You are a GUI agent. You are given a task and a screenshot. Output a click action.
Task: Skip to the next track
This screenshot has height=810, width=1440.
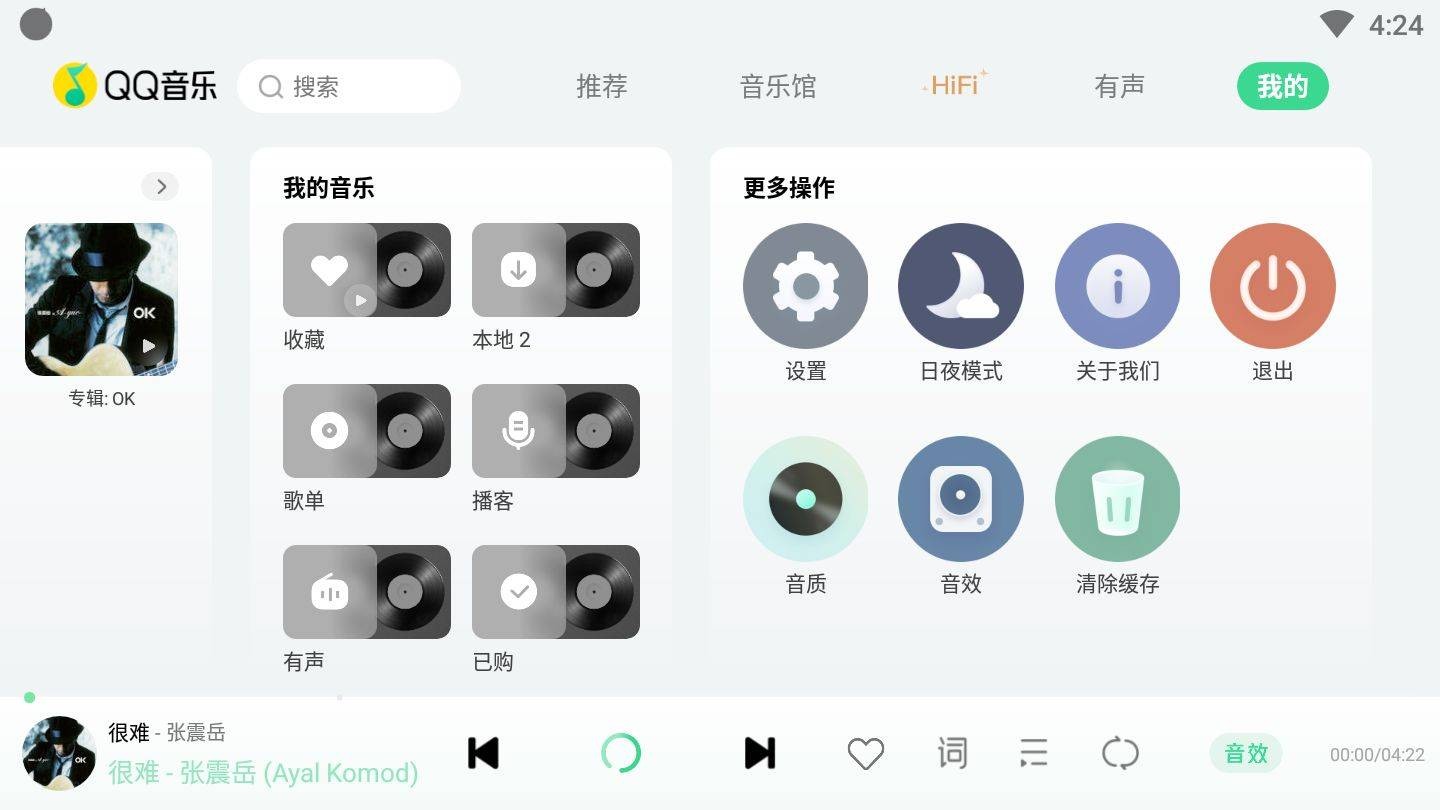click(760, 753)
